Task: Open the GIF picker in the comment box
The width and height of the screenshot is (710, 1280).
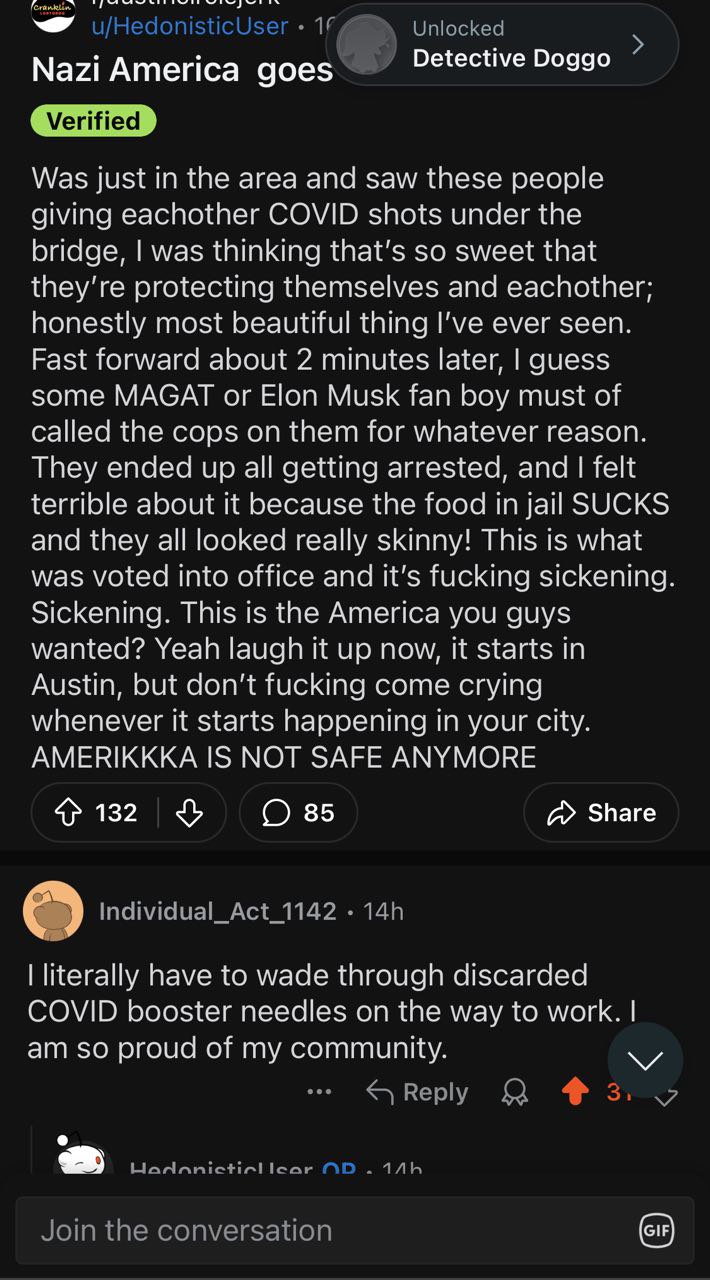Action: [657, 1231]
